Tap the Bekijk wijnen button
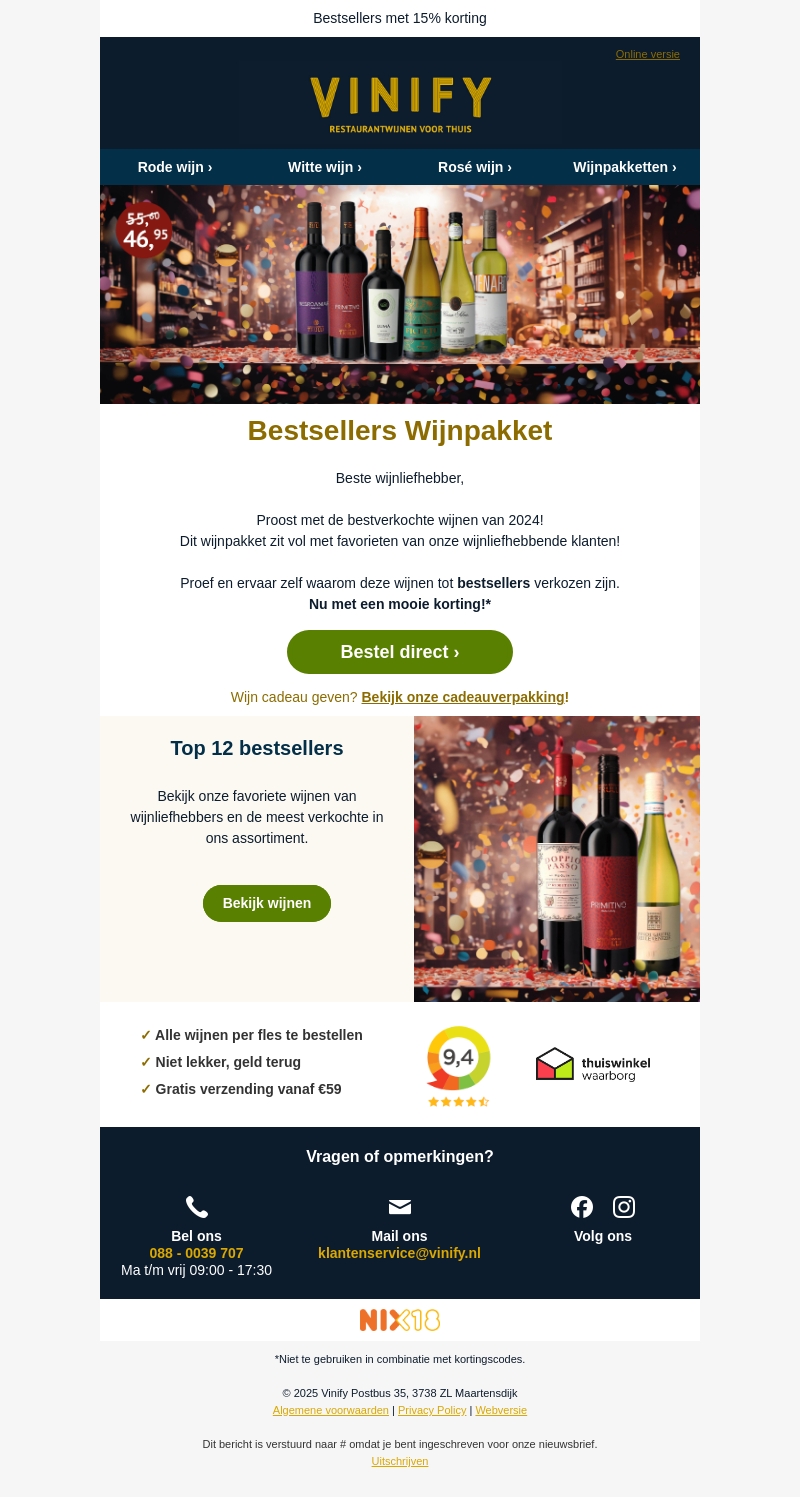This screenshot has width=800, height=1498. point(267,903)
